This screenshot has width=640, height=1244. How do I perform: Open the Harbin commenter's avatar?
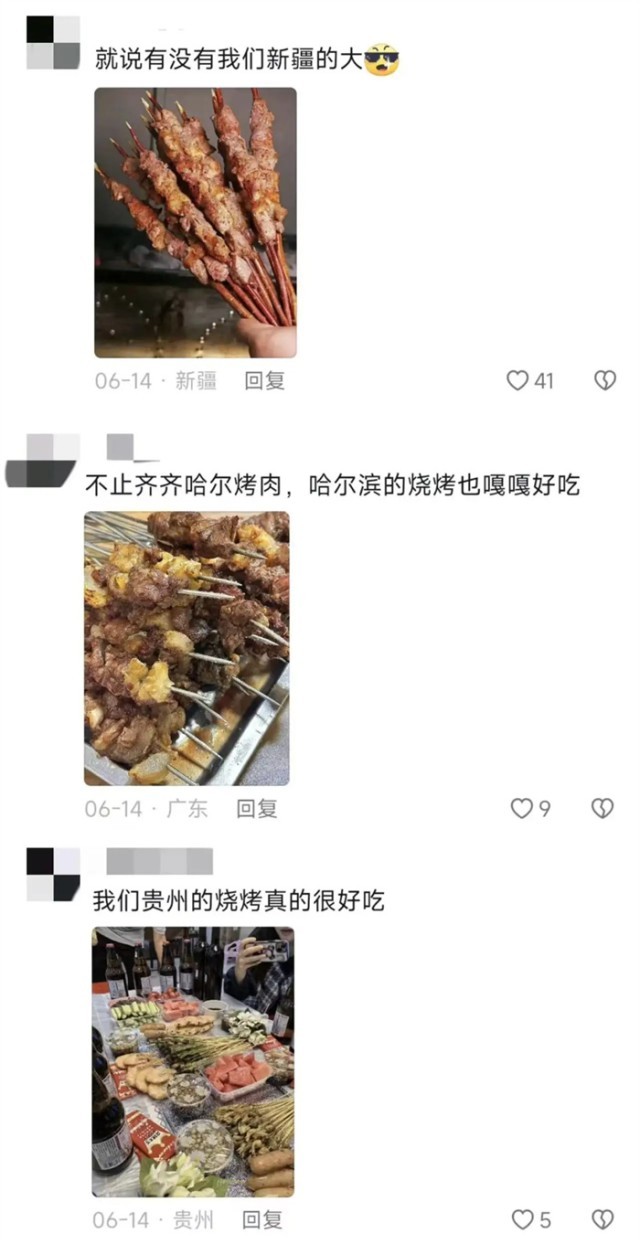pos(43,460)
